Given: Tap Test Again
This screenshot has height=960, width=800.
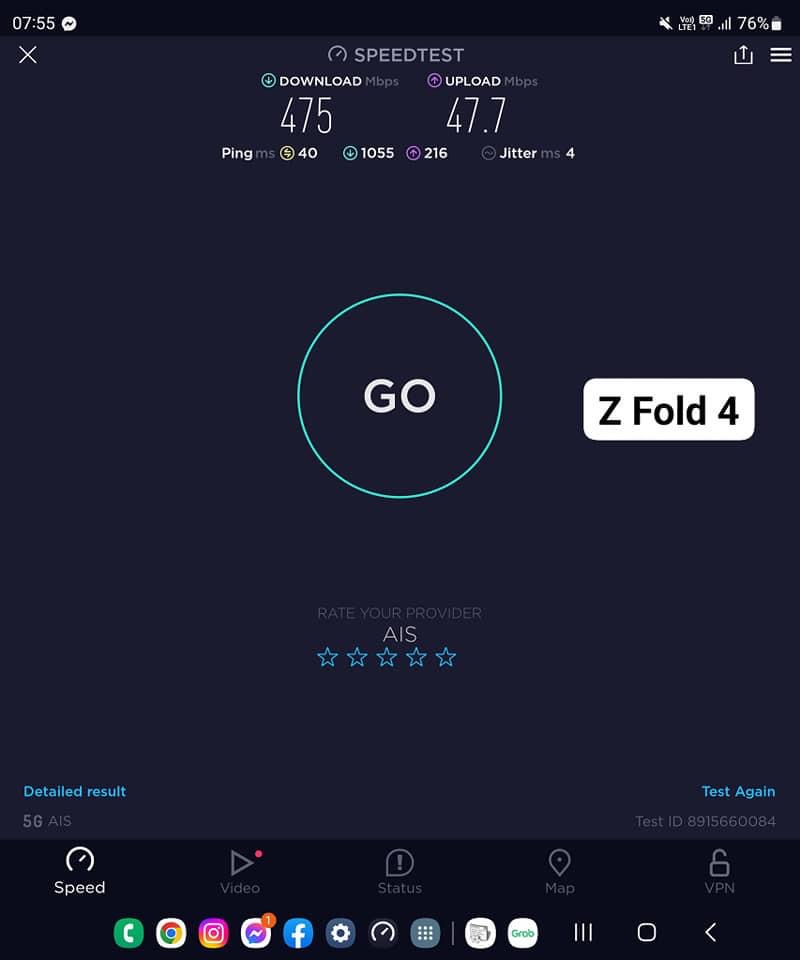Looking at the screenshot, I should pos(738,791).
